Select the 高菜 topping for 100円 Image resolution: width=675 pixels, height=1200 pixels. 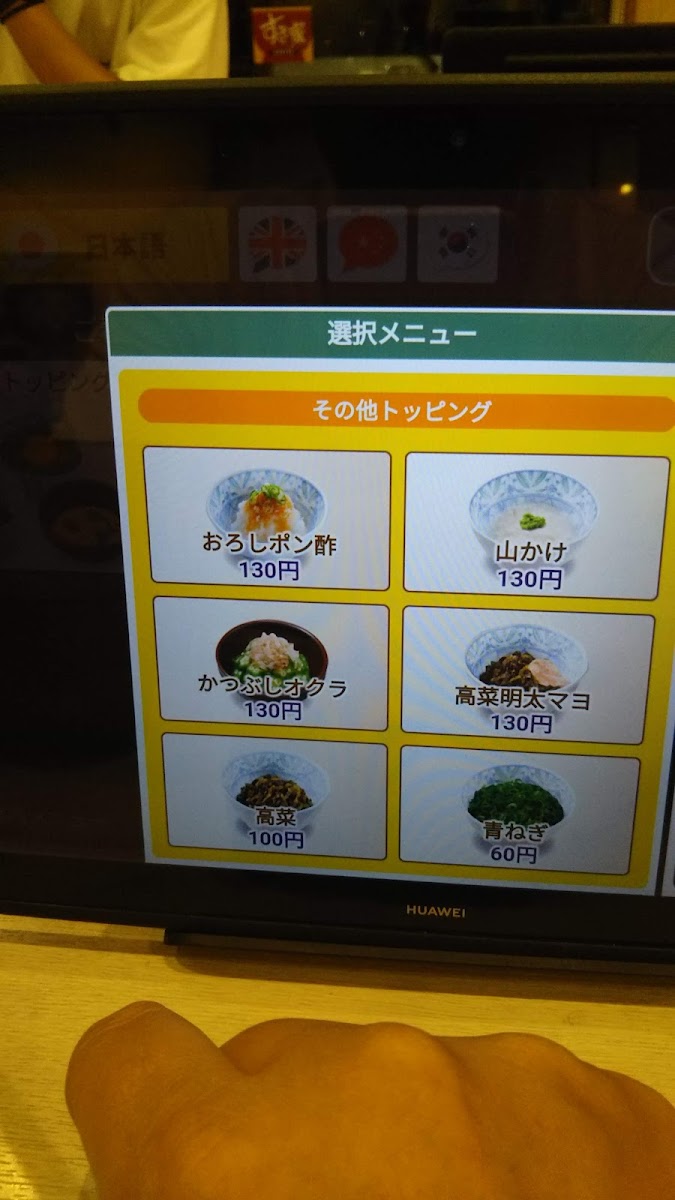pyautogui.click(x=274, y=795)
